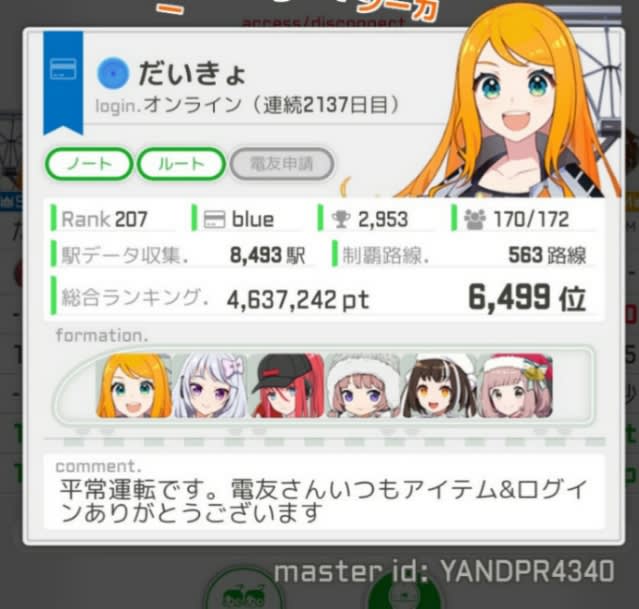Select the orange-haired character in formation
The image size is (639, 609).
(133, 386)
